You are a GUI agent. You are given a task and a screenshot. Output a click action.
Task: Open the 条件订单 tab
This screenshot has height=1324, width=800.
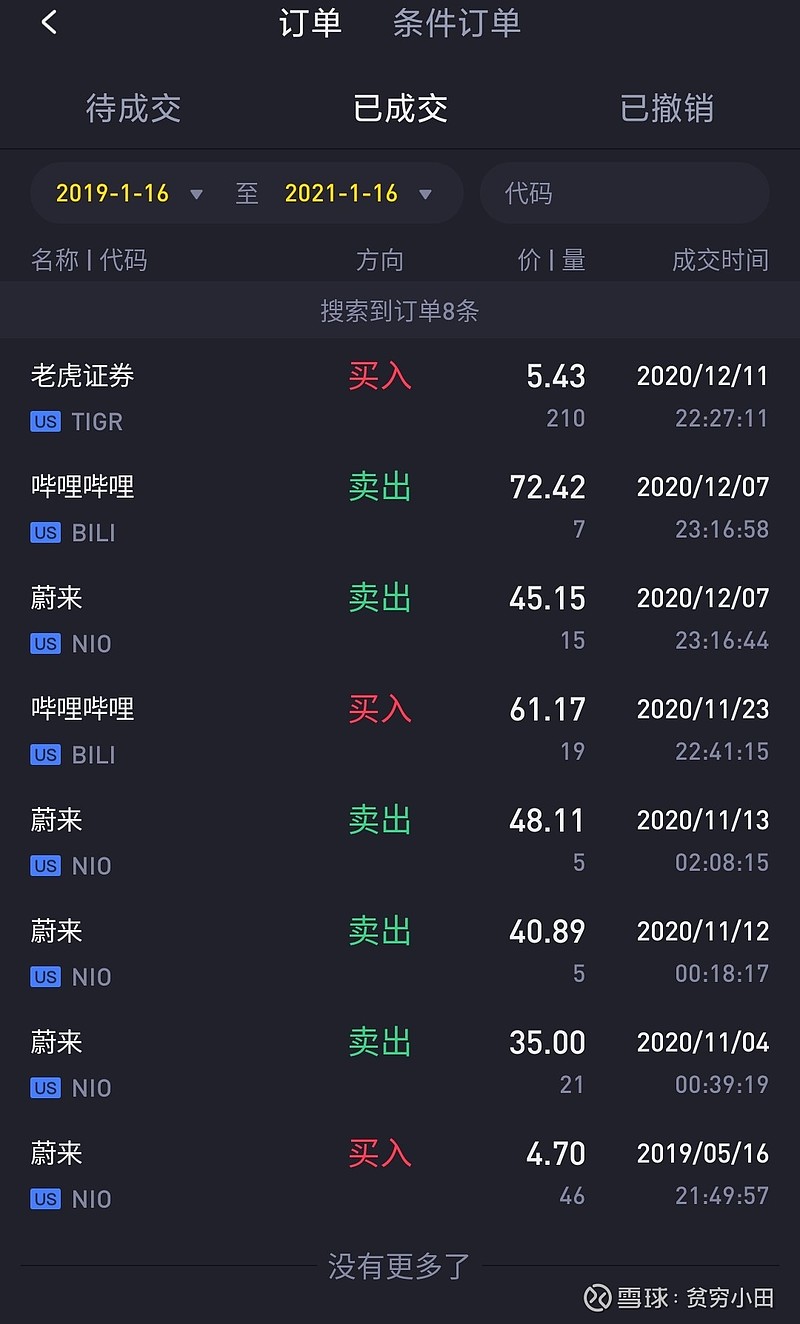(x=455, y=24)
